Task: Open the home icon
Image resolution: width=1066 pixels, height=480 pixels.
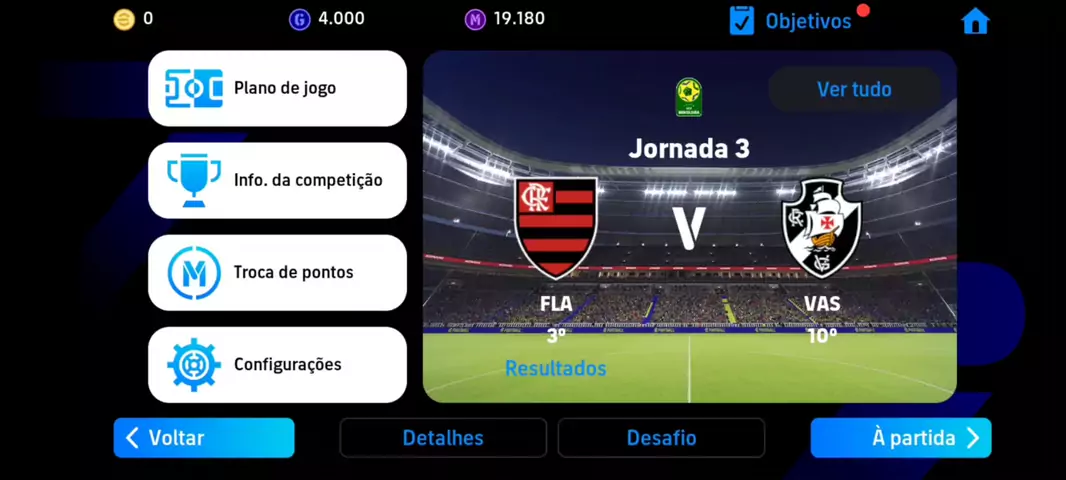Action: pyautogui.click(x=974, y=21)
